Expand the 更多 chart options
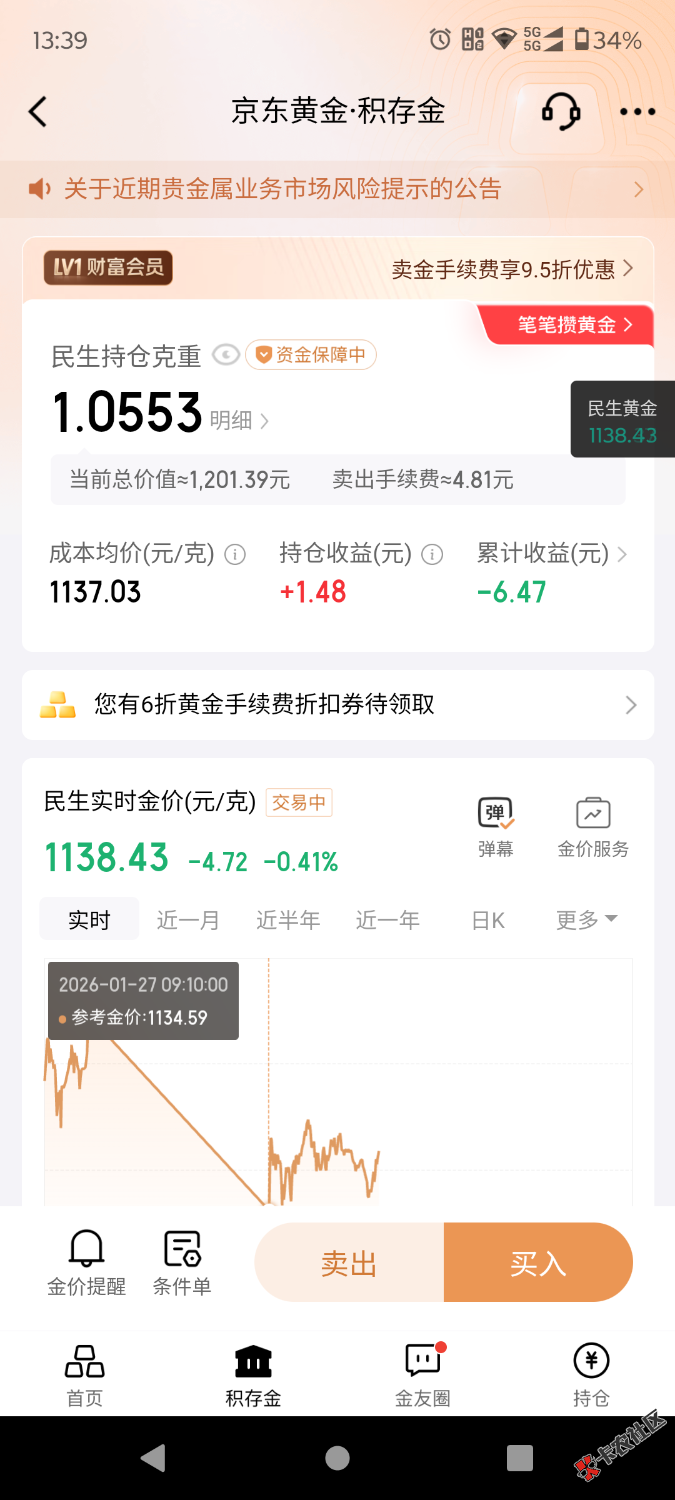 tap(586, 920)
